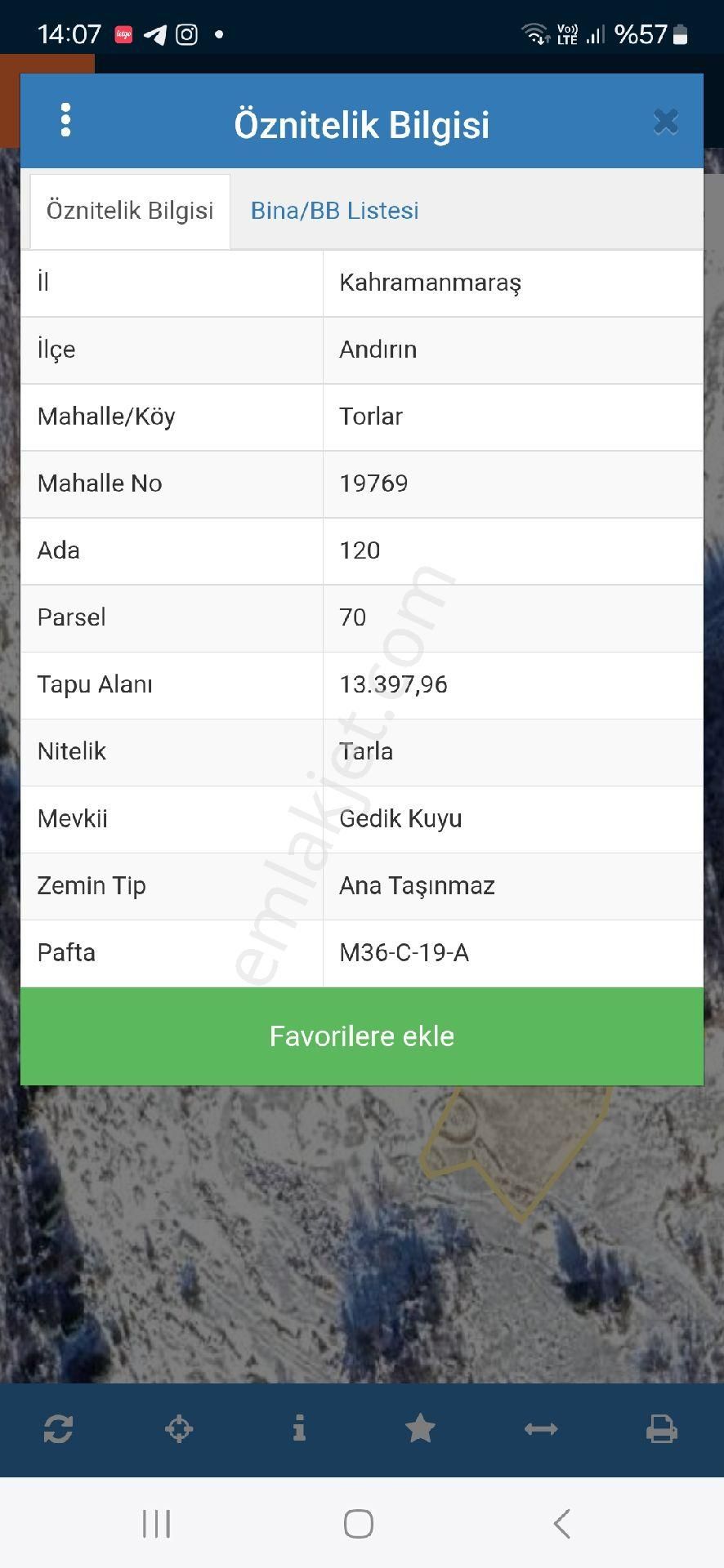724x1568 pixels.
Task: Tap the print icon in toolbar
Action: coord(661,1429)
